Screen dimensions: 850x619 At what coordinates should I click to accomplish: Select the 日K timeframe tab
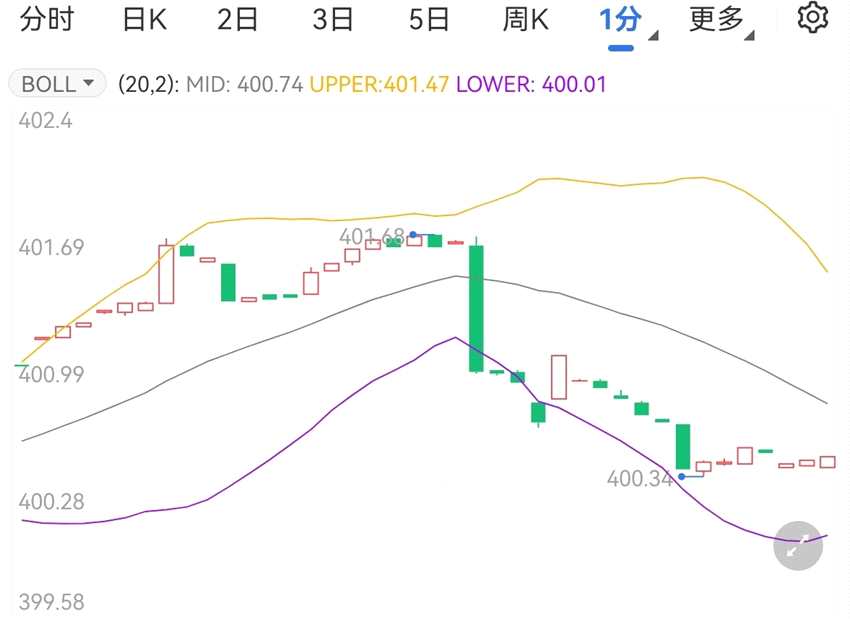(144, 19)
